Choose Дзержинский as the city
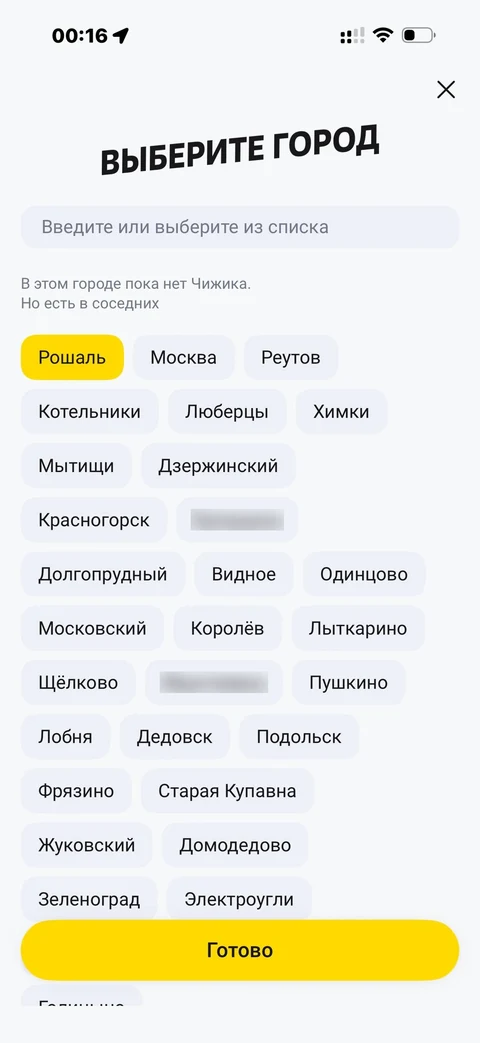The image size is (480, 1043). click(x=218, y=466)
